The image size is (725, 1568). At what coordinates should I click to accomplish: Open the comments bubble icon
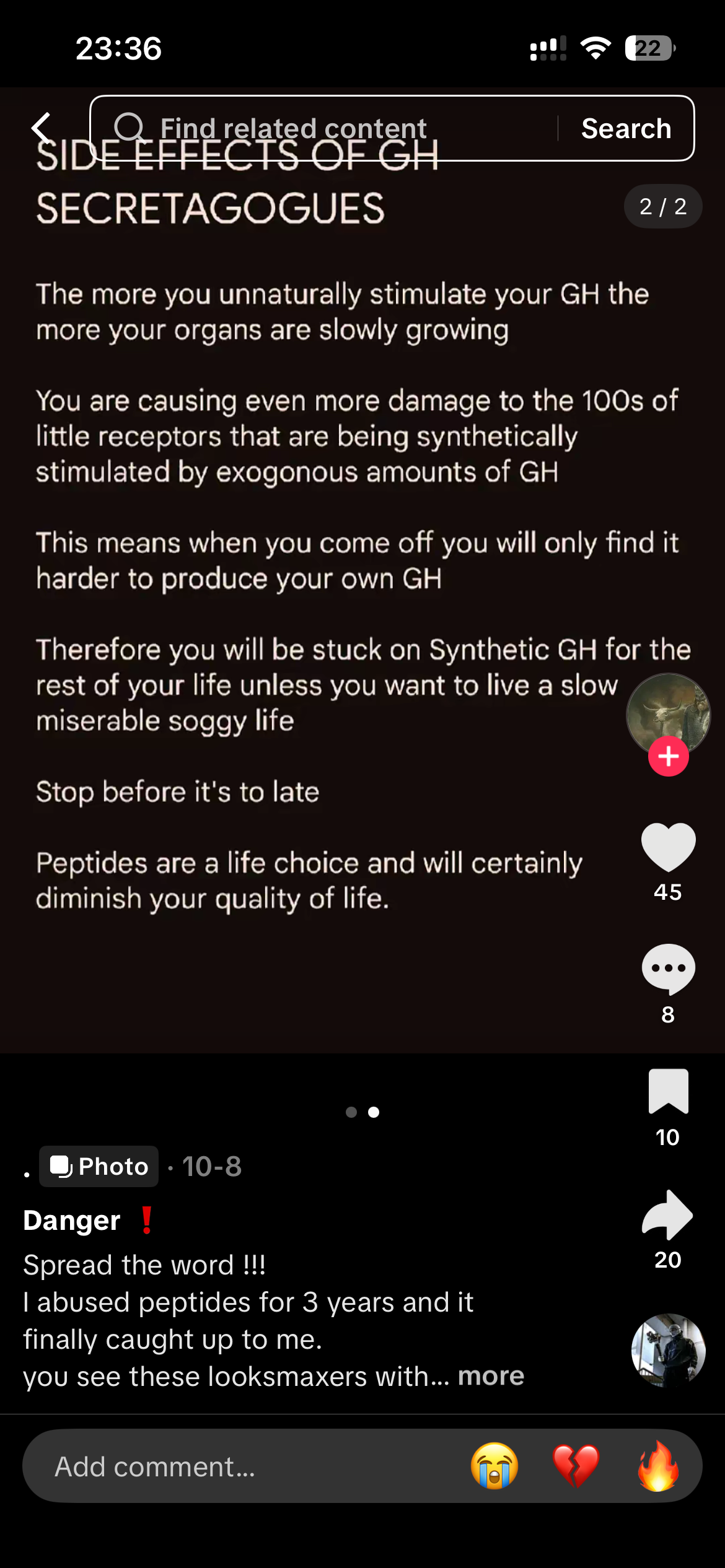click(668, 969)
